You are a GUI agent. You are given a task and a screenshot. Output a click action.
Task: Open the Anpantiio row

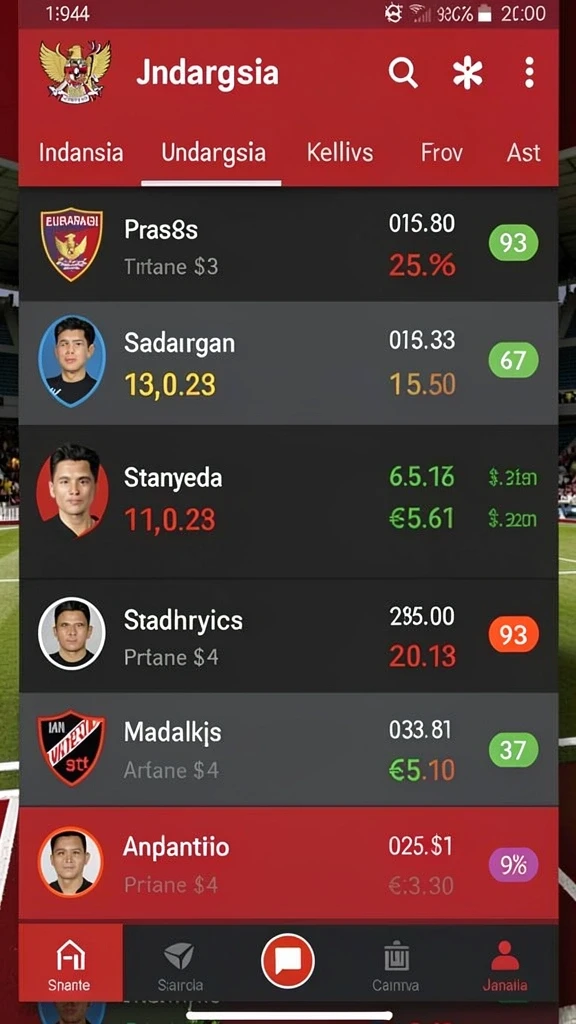(288, 863)
